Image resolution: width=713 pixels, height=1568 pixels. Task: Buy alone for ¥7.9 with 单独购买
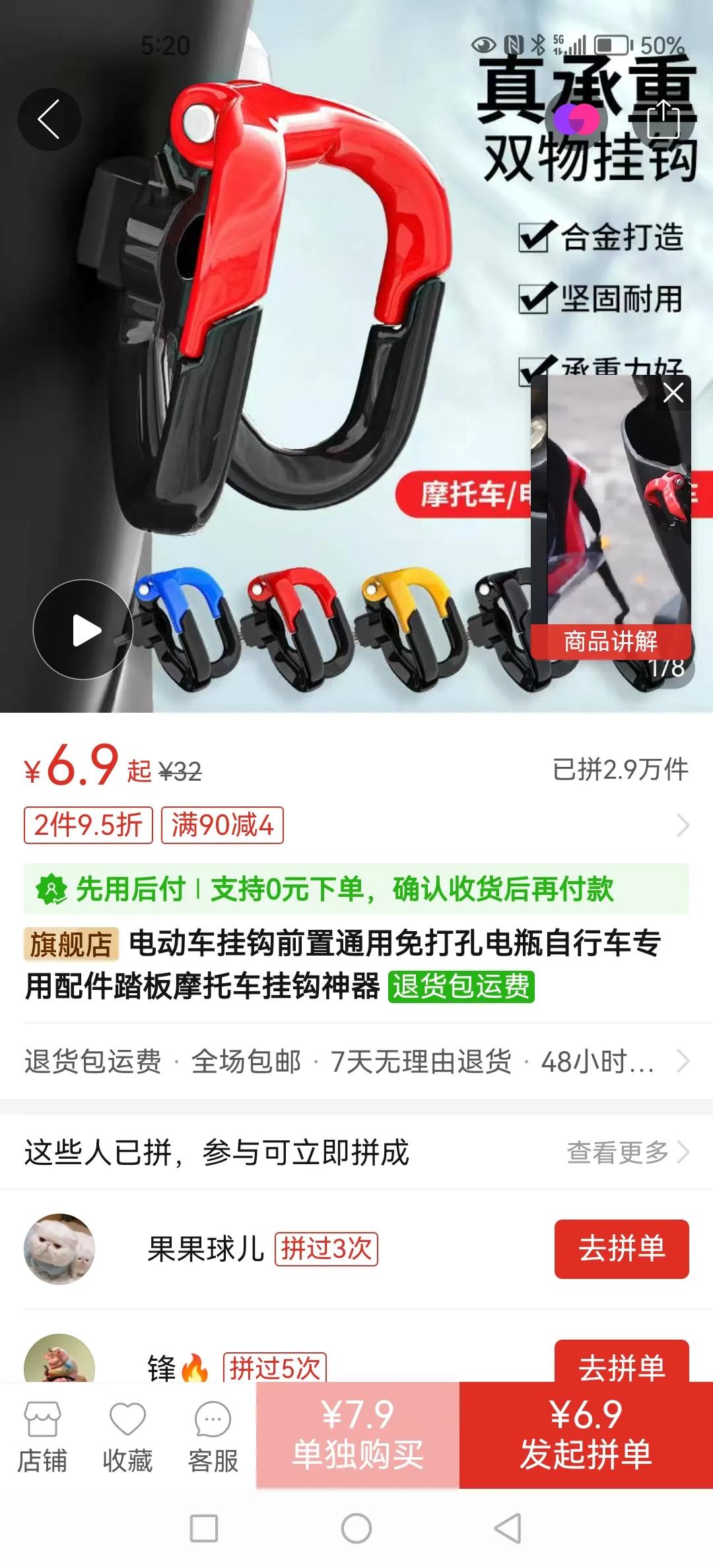(358, 1435)
